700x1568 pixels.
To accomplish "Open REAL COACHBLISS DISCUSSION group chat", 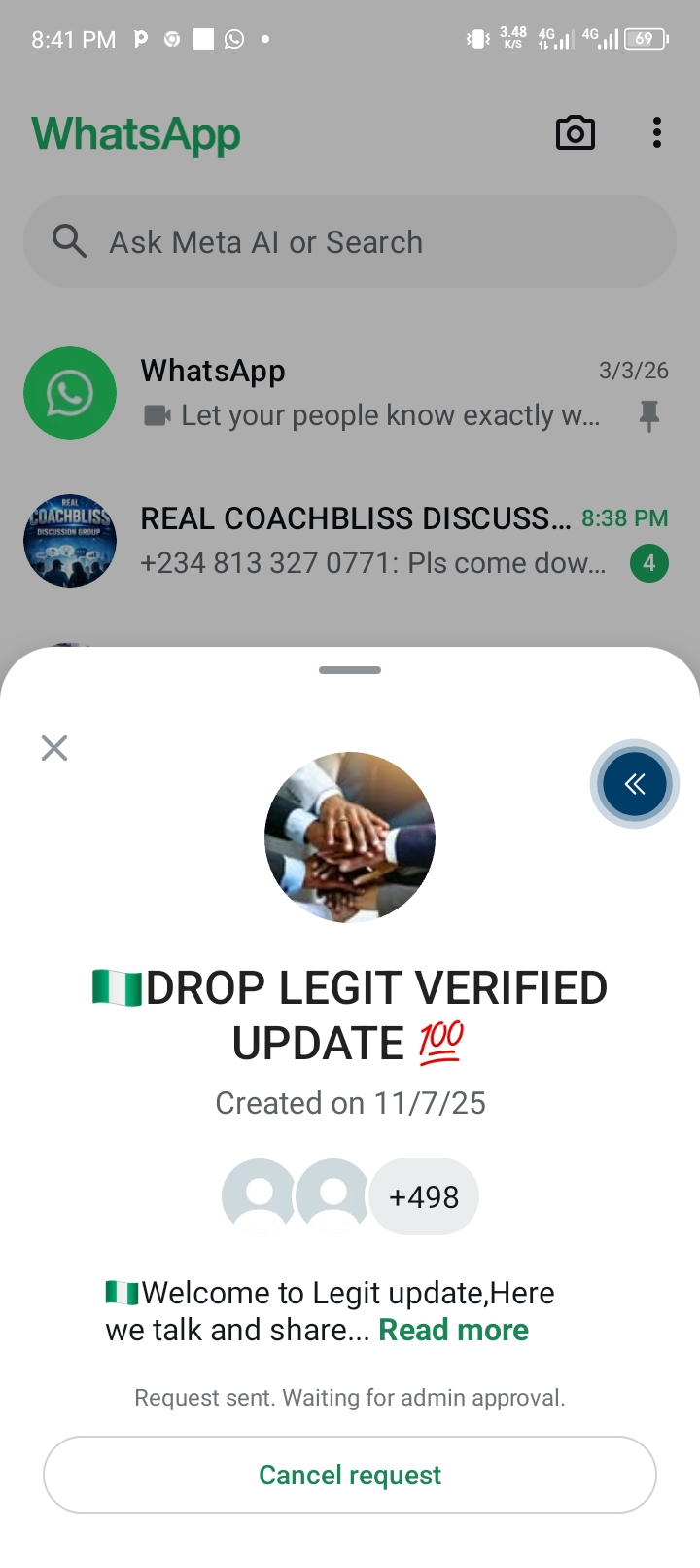I will coord(369,541).
